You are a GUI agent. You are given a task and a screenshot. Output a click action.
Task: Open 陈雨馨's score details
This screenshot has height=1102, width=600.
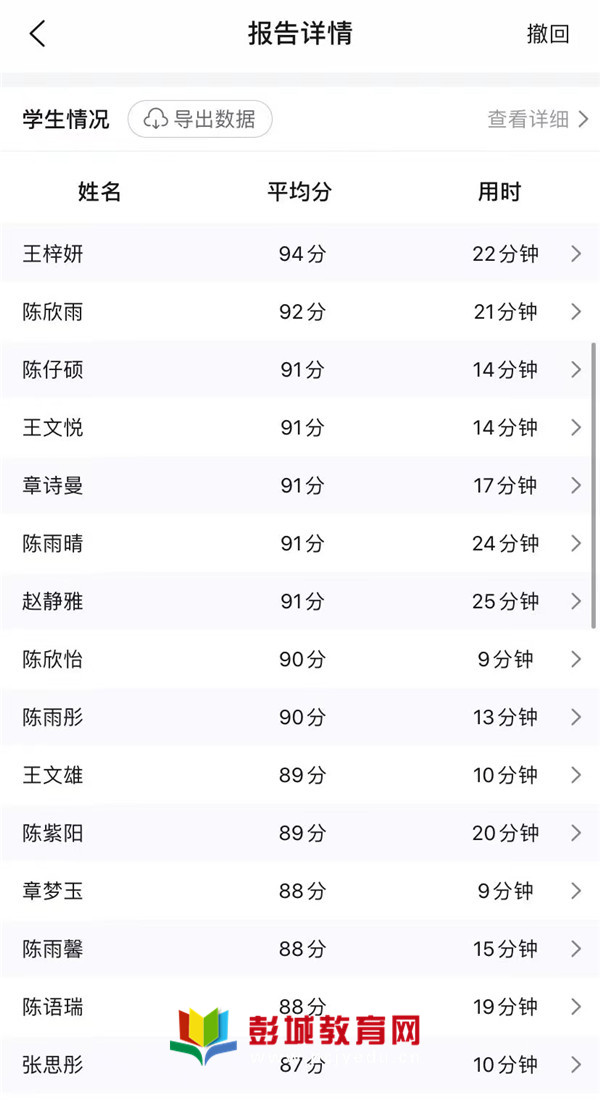(300, 949)
